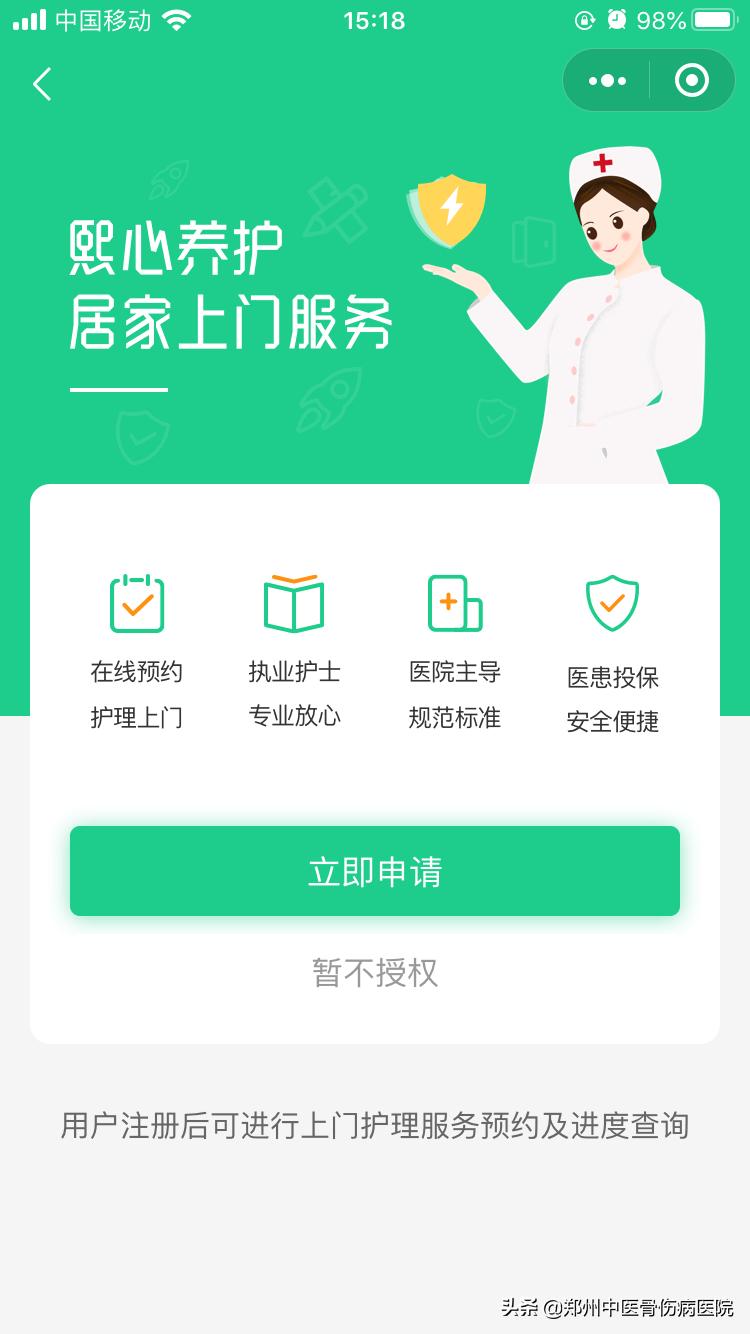Go back using the left chevron arrow
750x1334 pixels.
tap(42, 84)
